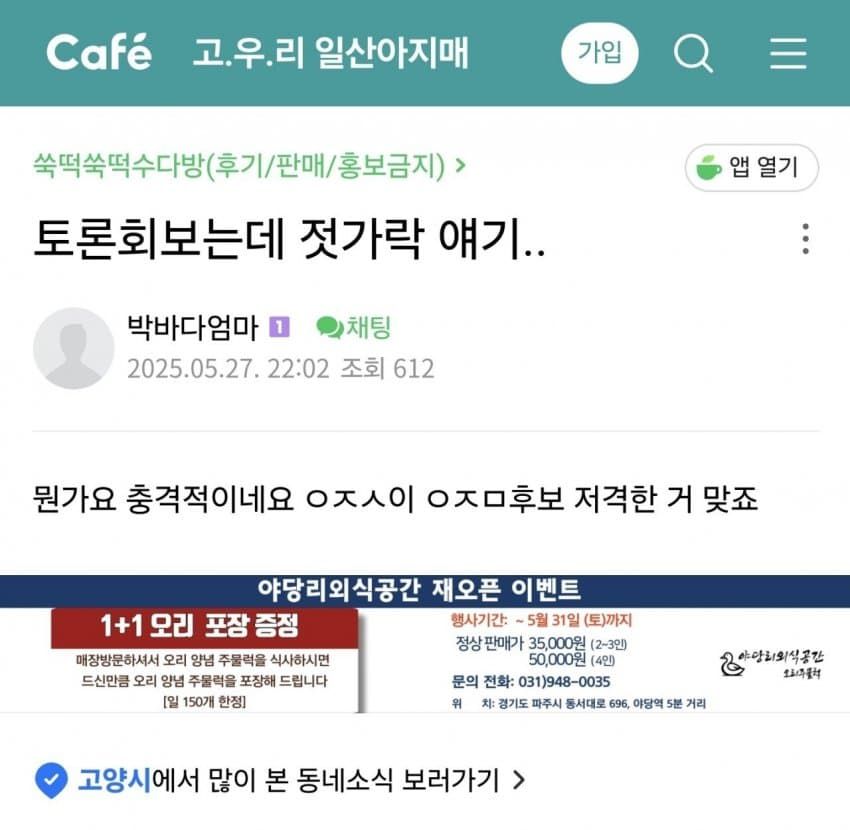Screen dimensions: 850x830
Task: Tap the 앱 열기 button
Action: [751, 168]
